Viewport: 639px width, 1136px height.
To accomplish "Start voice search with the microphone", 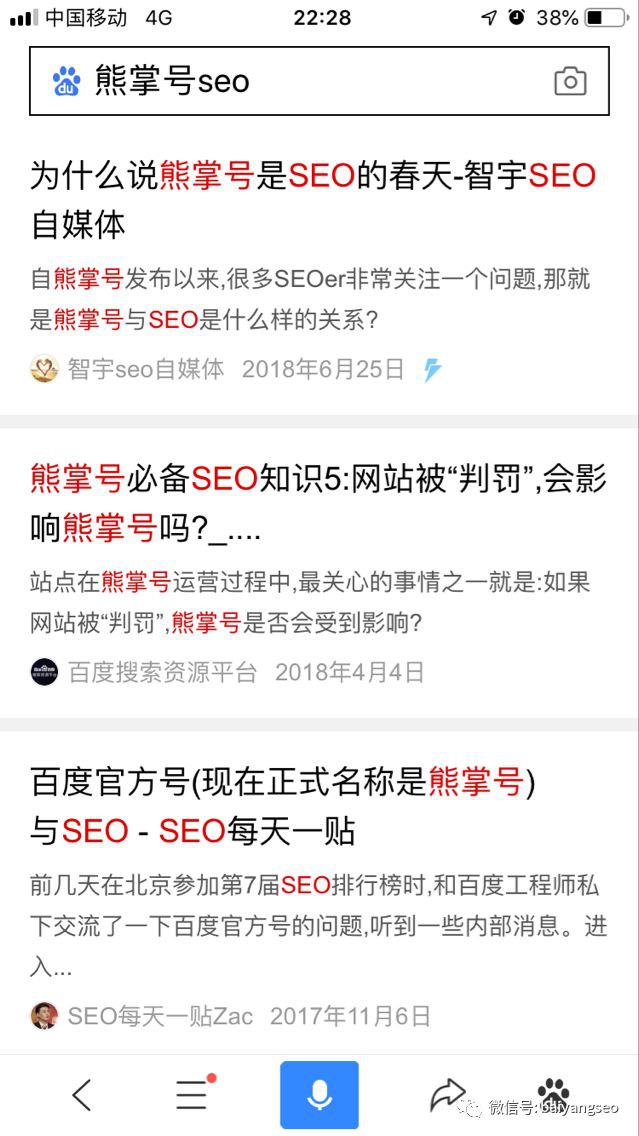I will (x=319, y=1095).
